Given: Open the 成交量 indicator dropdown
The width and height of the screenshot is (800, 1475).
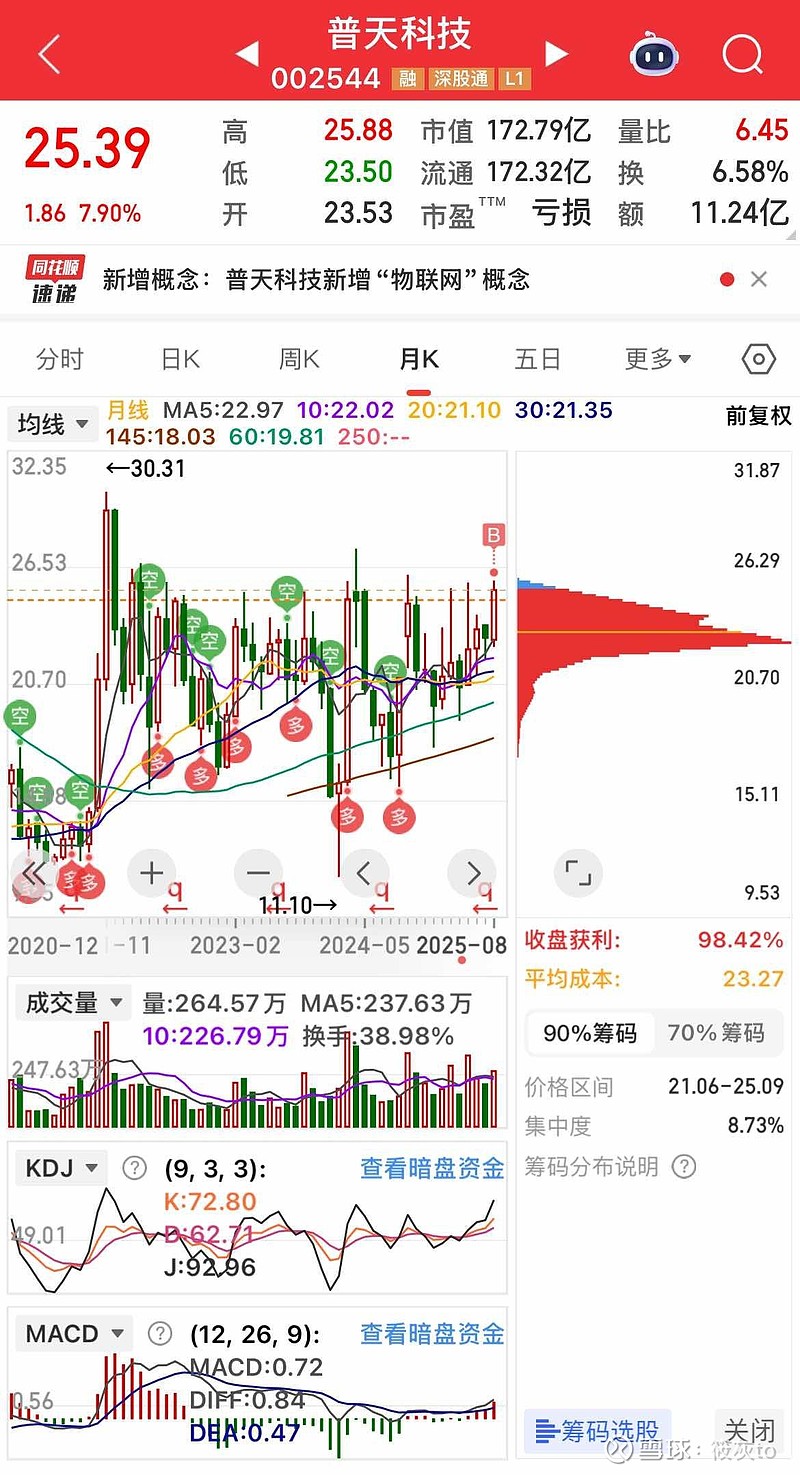Looking at the screenshot, I should [72, 1003].
